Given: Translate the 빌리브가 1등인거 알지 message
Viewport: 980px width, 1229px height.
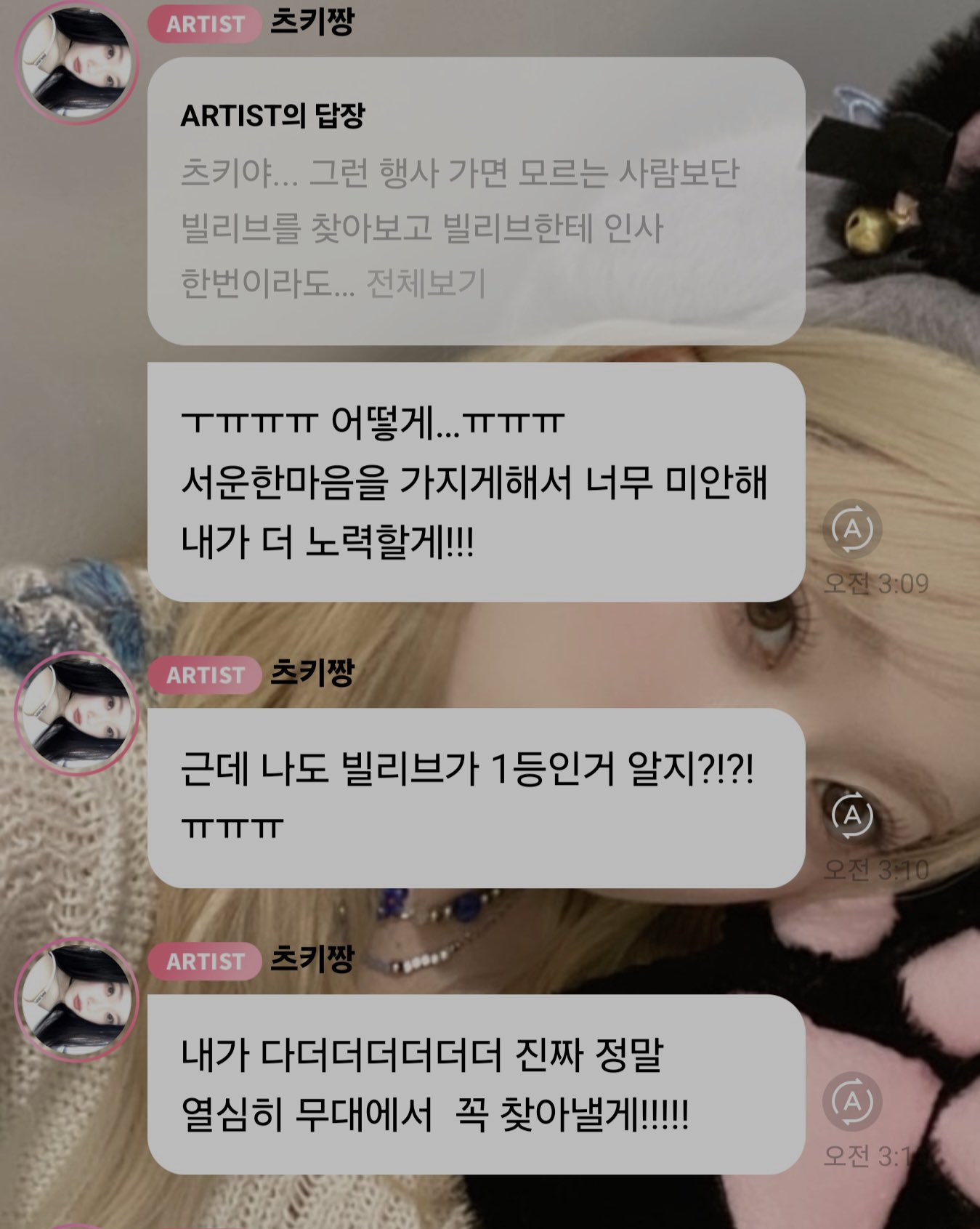Looking at the screenshot, I should 852,815.
